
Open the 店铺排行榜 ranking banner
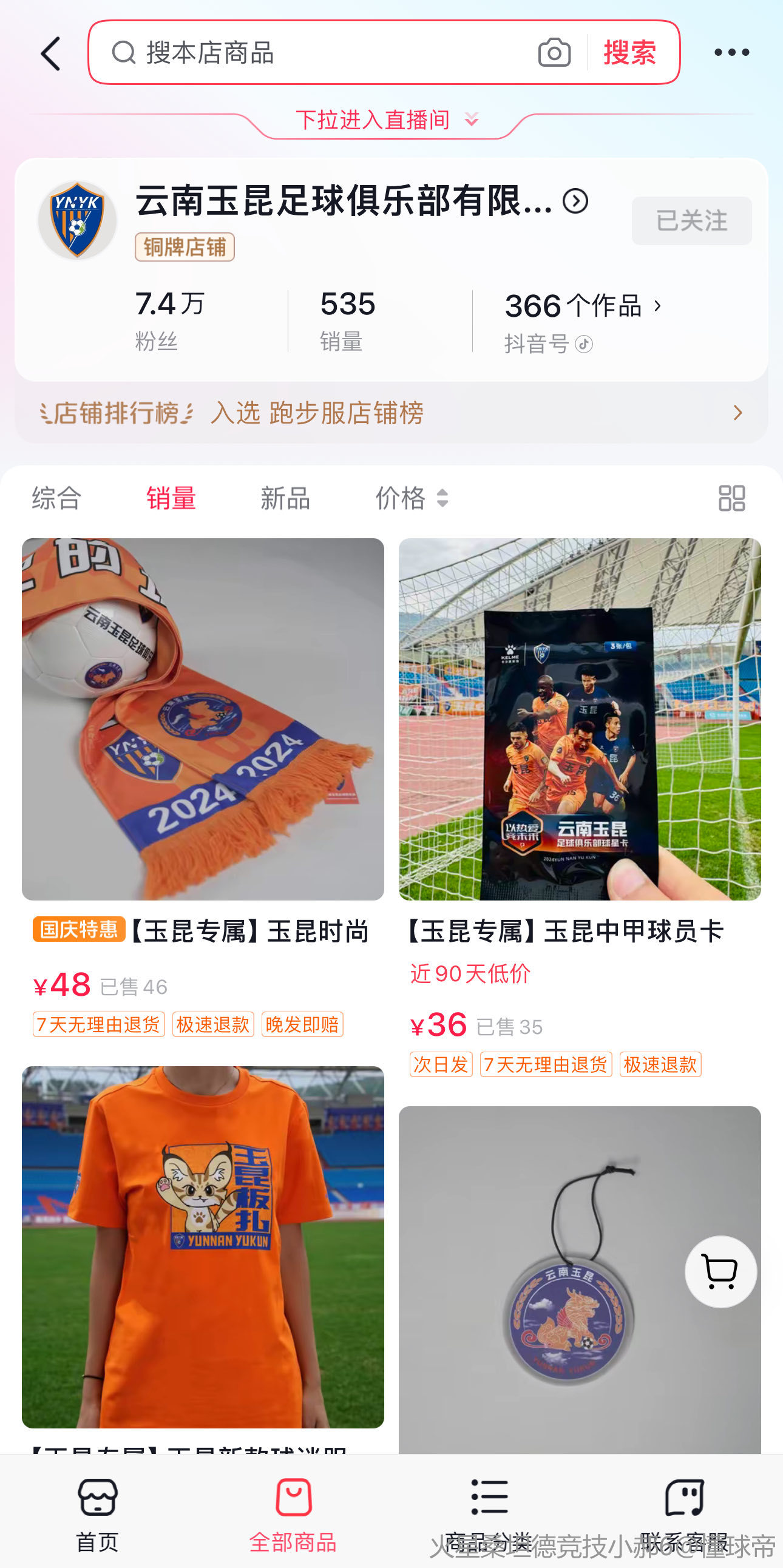pos(391,413)
